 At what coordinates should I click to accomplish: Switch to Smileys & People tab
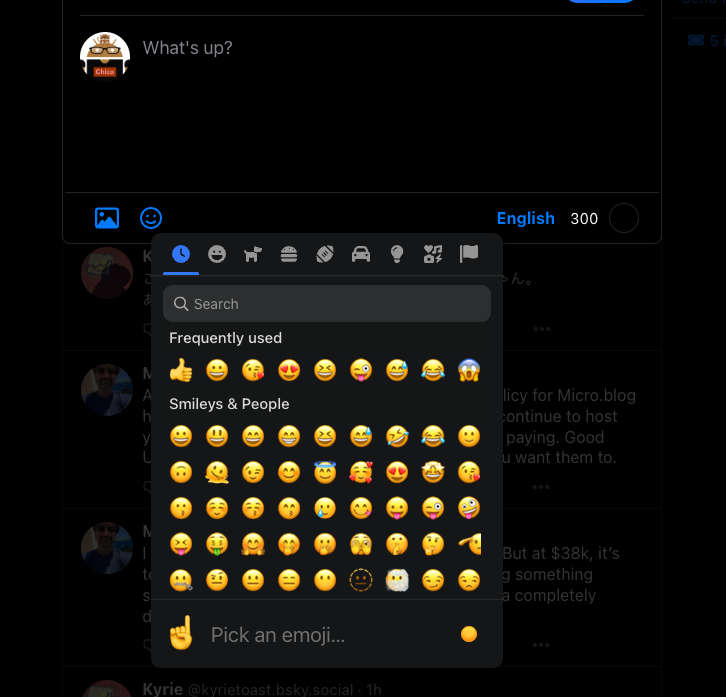click(217, 254)
